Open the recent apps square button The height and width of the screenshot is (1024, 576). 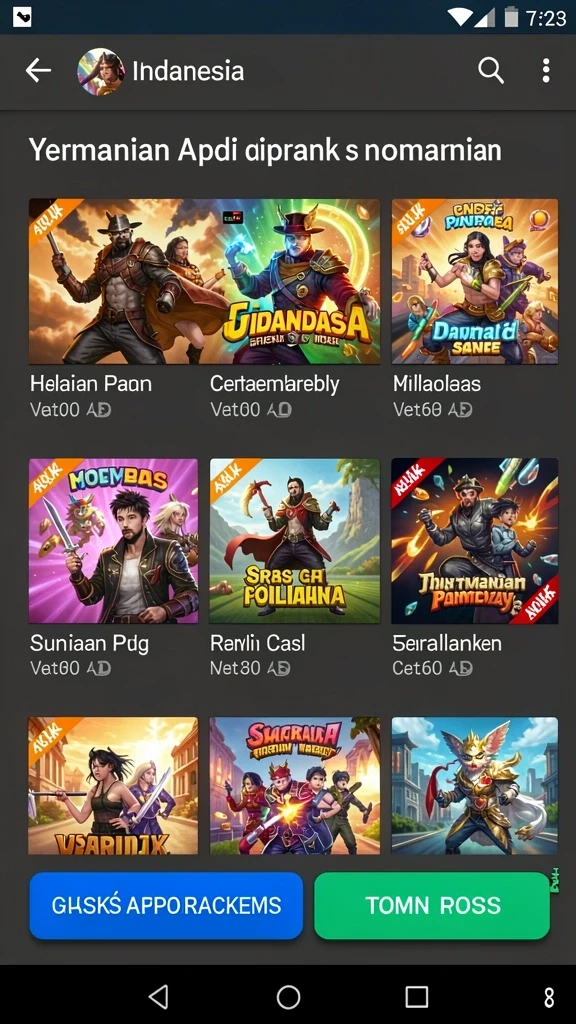[x=417, y=997]
